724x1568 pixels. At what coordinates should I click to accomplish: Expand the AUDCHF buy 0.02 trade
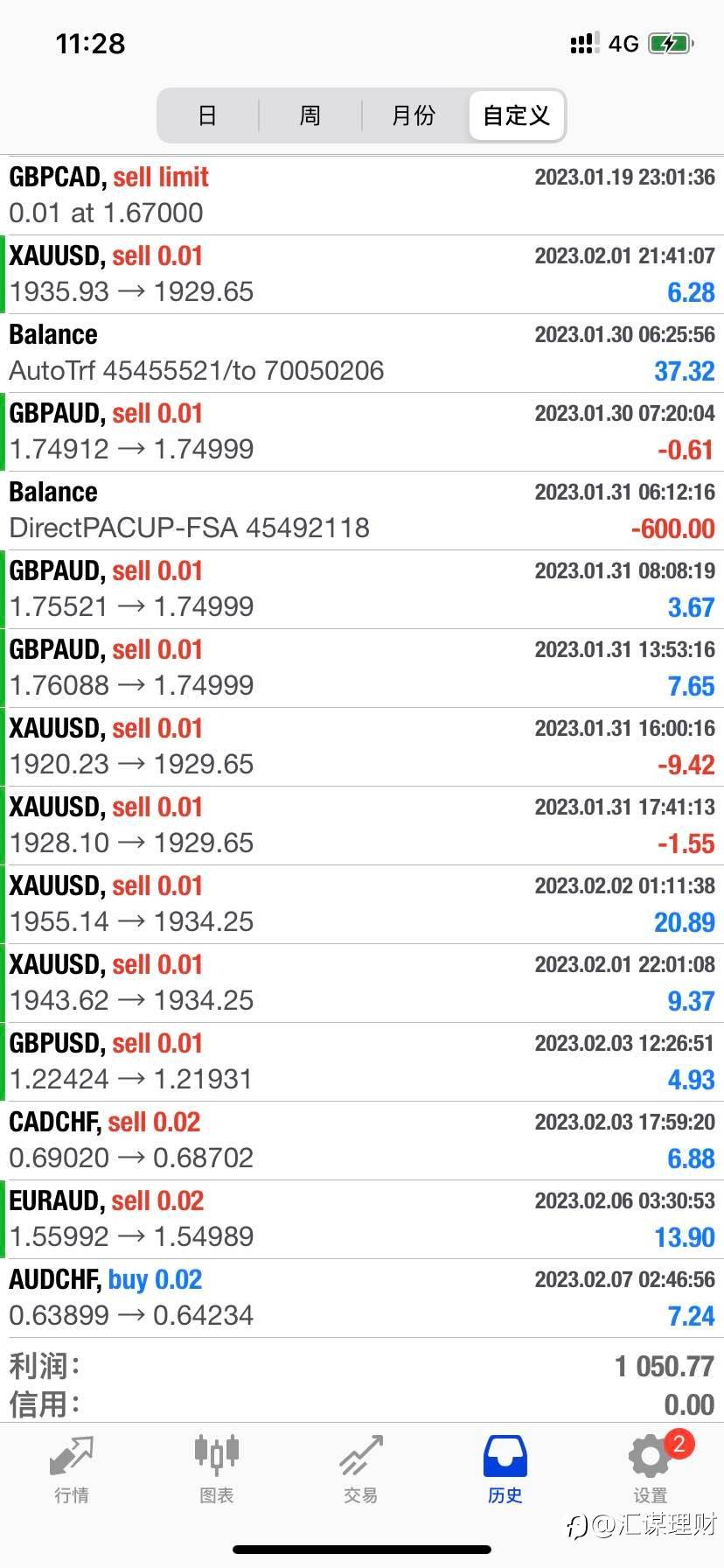click(362, 1298)
